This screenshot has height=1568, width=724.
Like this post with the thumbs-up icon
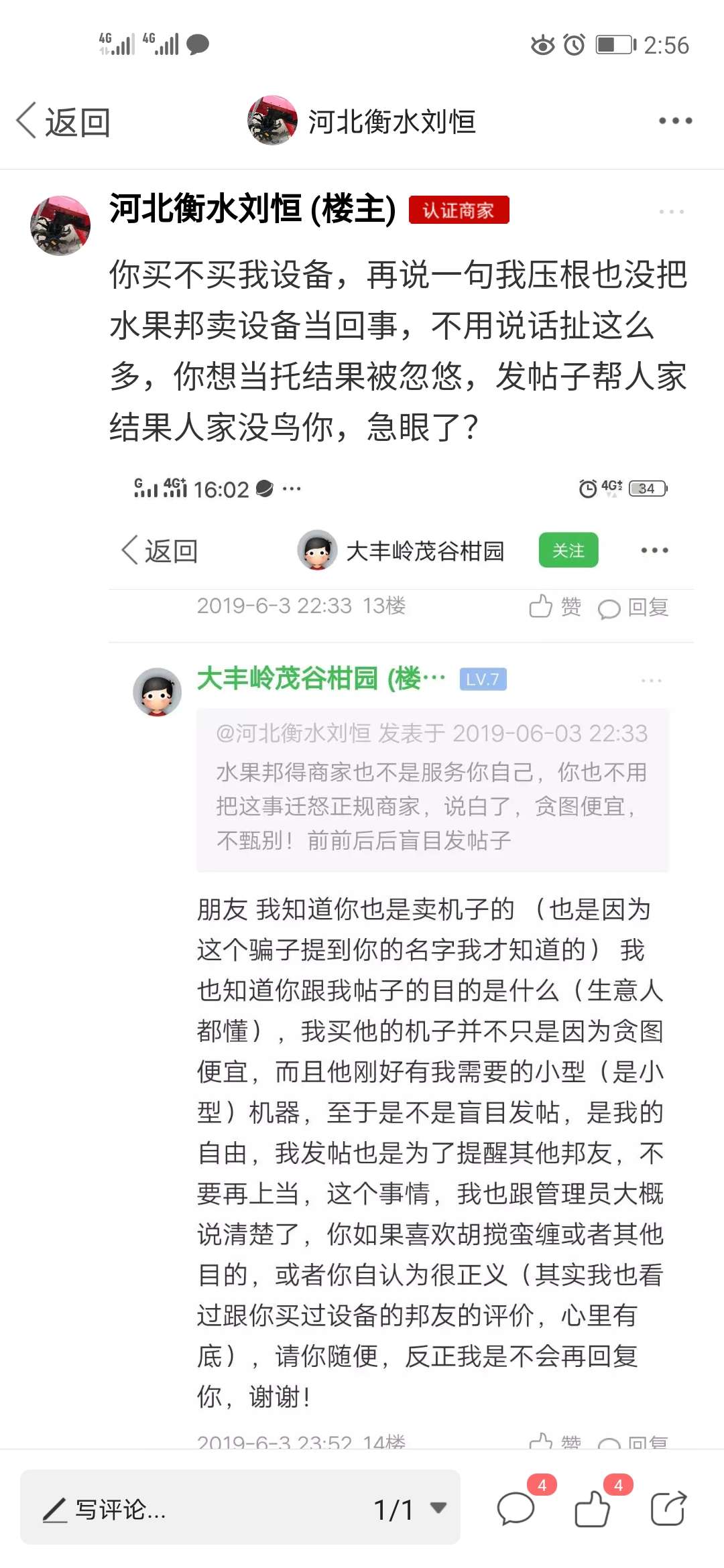(593, 1508)
